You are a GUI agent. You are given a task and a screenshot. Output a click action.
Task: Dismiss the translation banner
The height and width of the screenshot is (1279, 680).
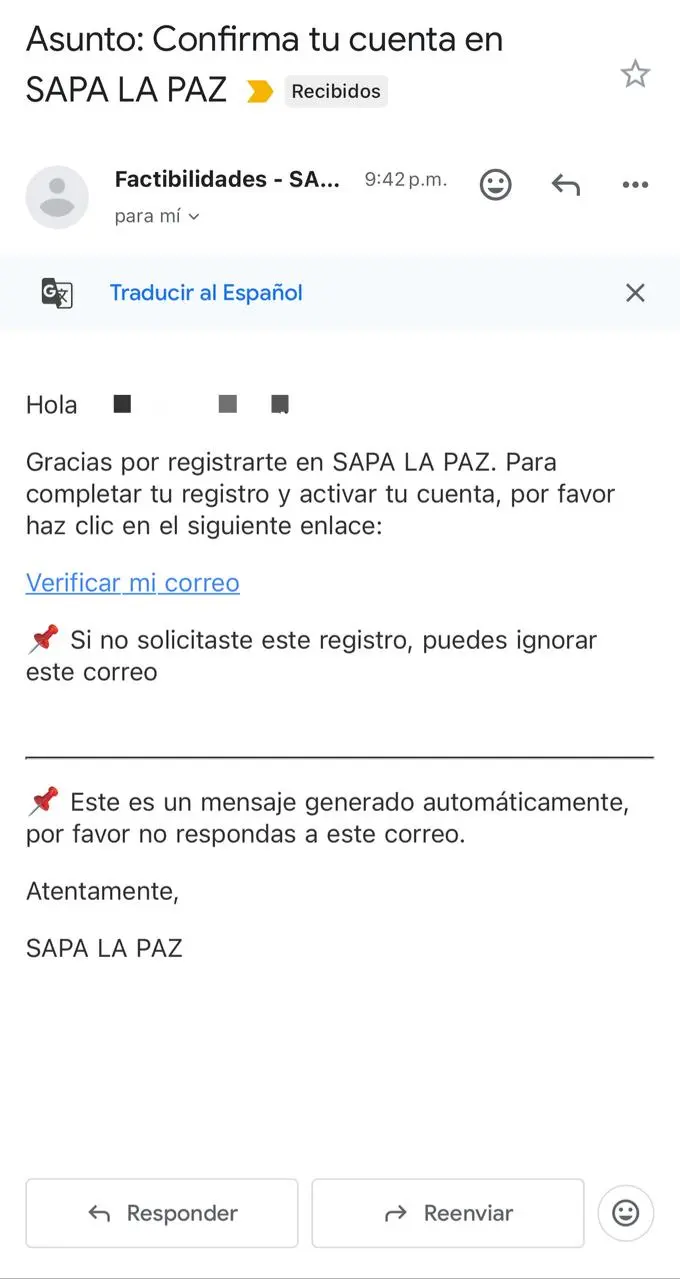[635, 293]
